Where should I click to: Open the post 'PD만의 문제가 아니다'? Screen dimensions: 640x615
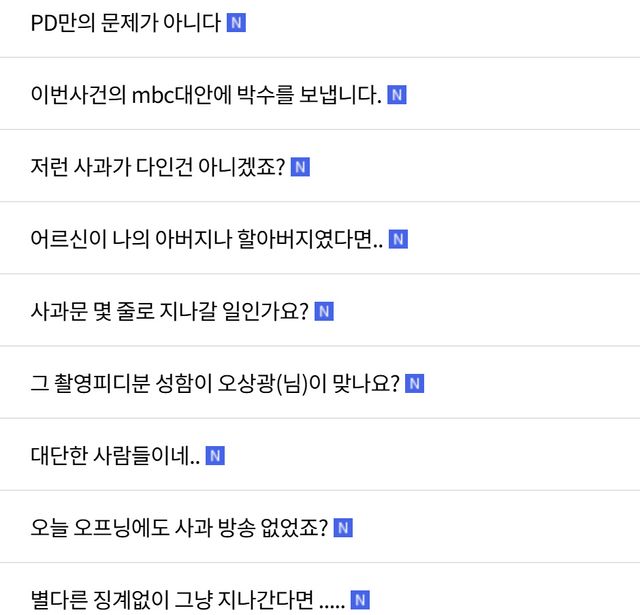(126, 22)
